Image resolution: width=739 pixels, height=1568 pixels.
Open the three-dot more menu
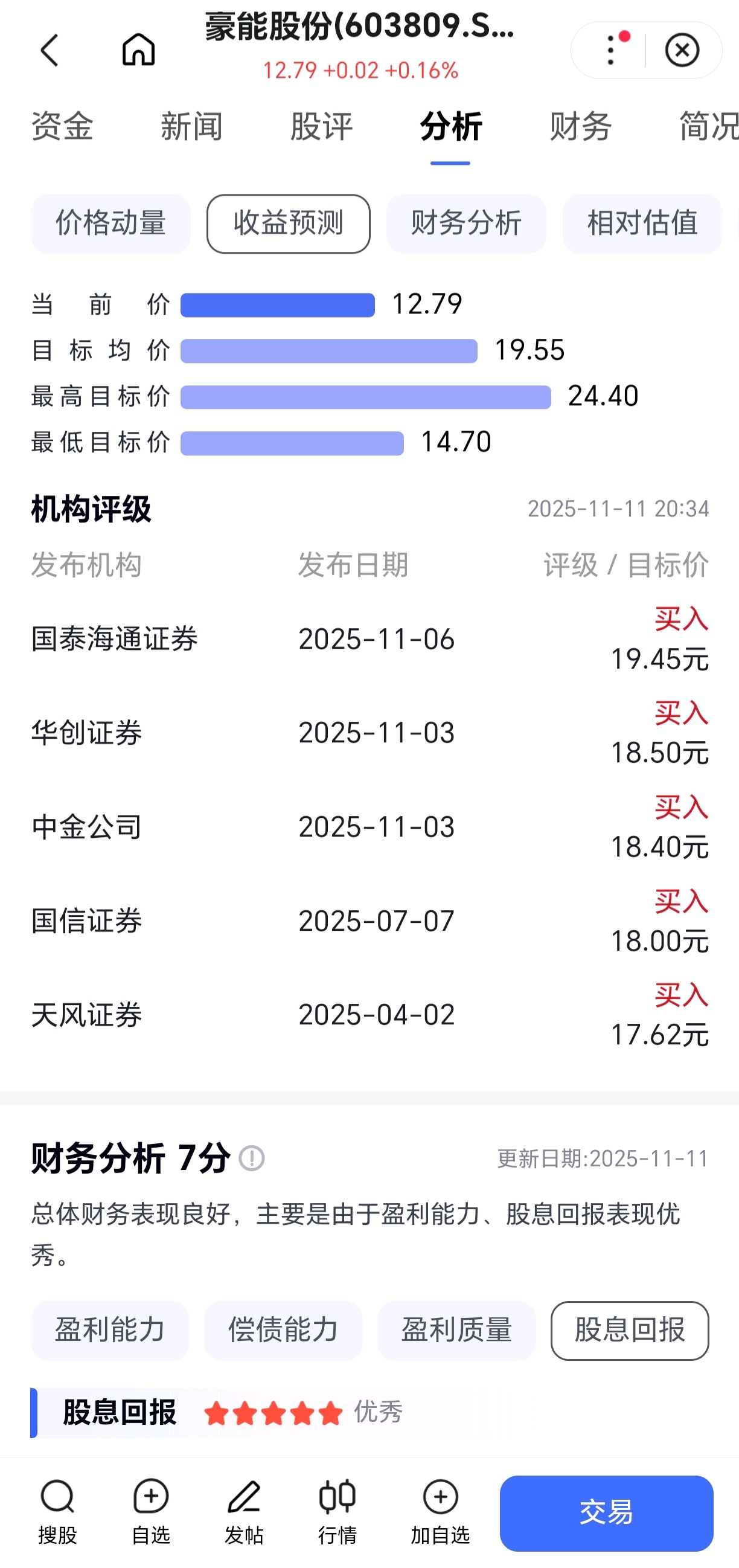(611, 50)
